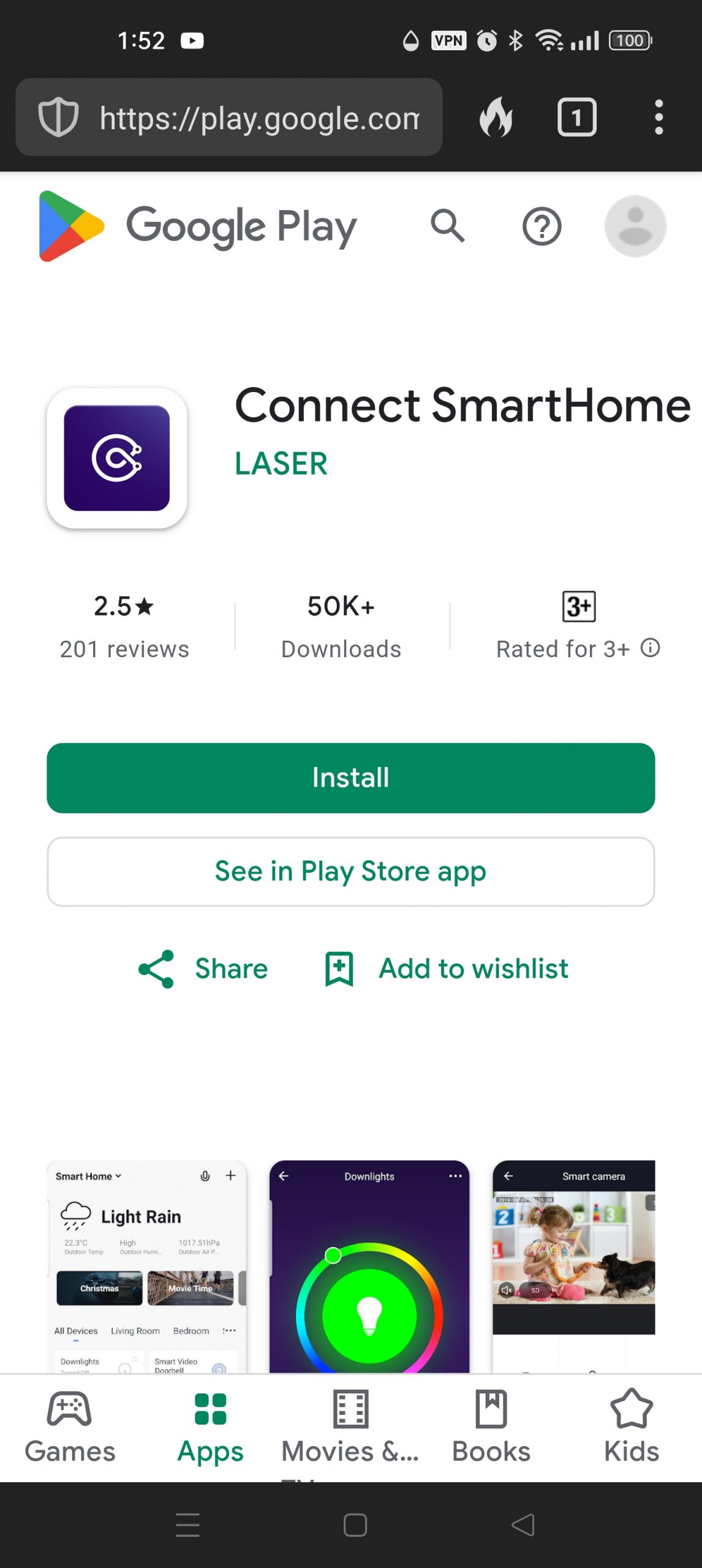This screenshot has width=702, height=1568.
Task: Open the Smart camera screenshot
Action: (574, 1267)
